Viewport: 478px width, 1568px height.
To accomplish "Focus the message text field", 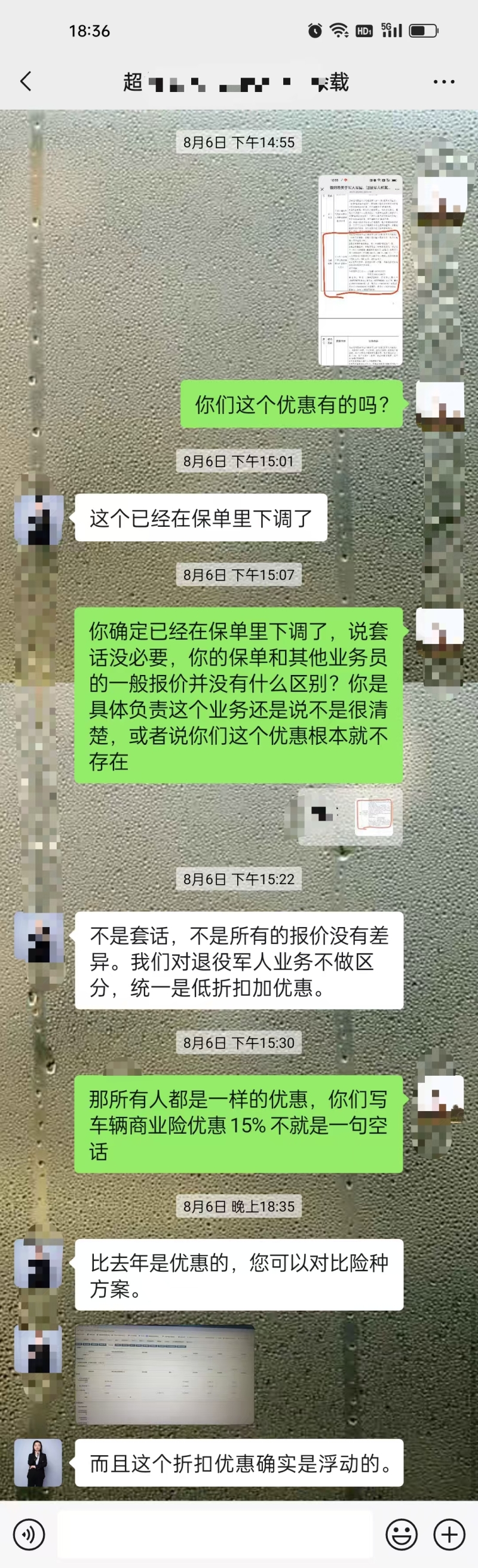I will 215,1534.
